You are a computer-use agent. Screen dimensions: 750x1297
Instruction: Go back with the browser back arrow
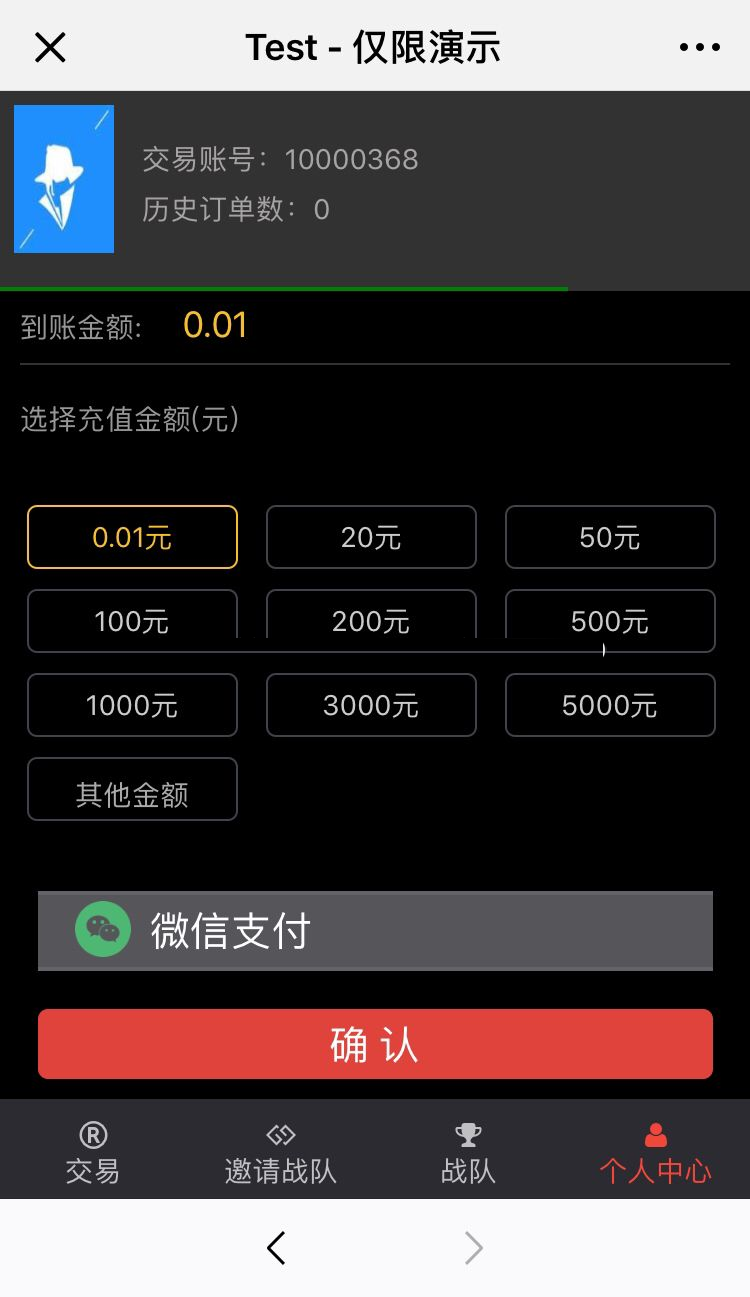click(x=277, y=1247)
